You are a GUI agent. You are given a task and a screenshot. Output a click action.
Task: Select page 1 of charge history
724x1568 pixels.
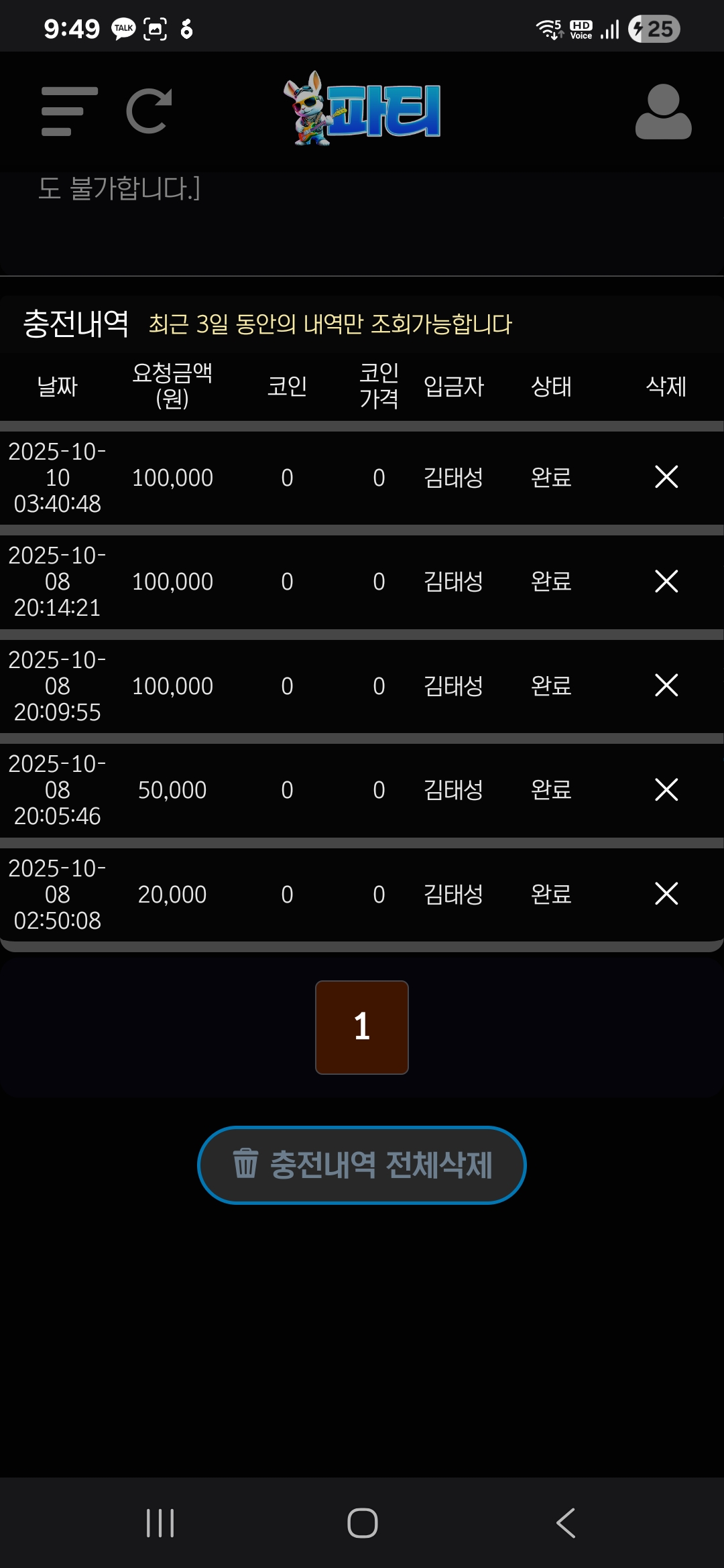[x=362, y=1027]
